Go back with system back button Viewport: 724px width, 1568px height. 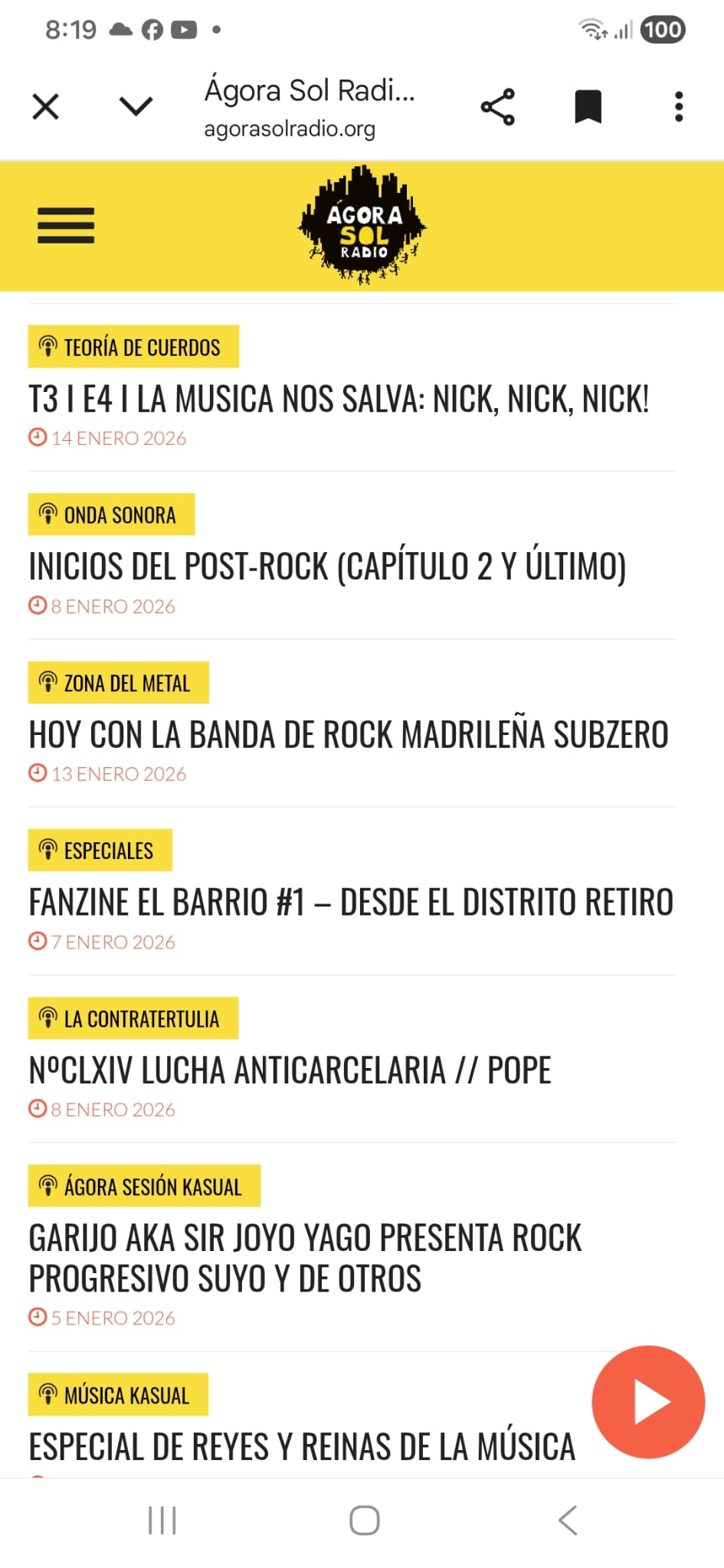click(x=567, y=1520)
